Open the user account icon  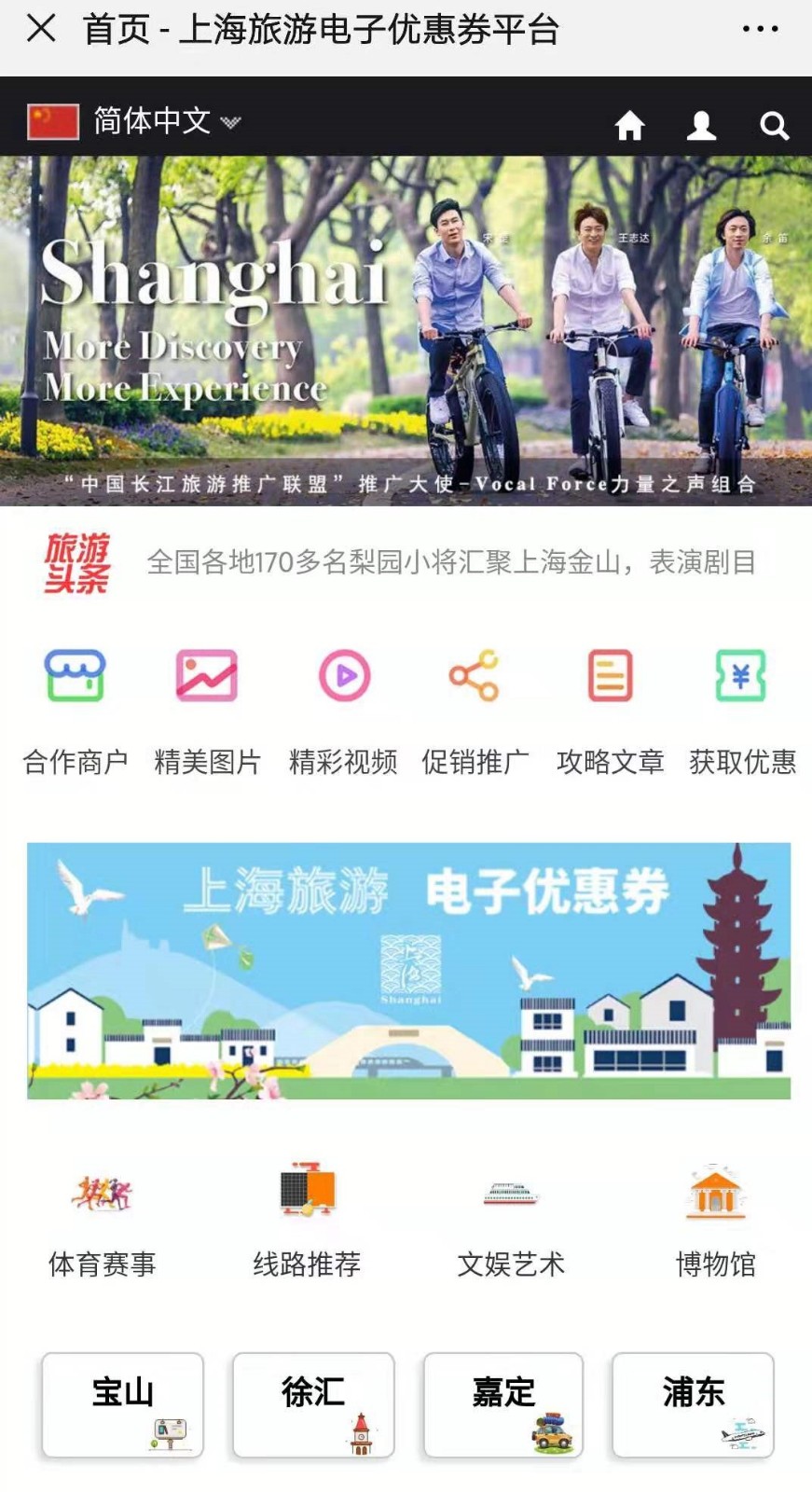[x=701, y=125]
